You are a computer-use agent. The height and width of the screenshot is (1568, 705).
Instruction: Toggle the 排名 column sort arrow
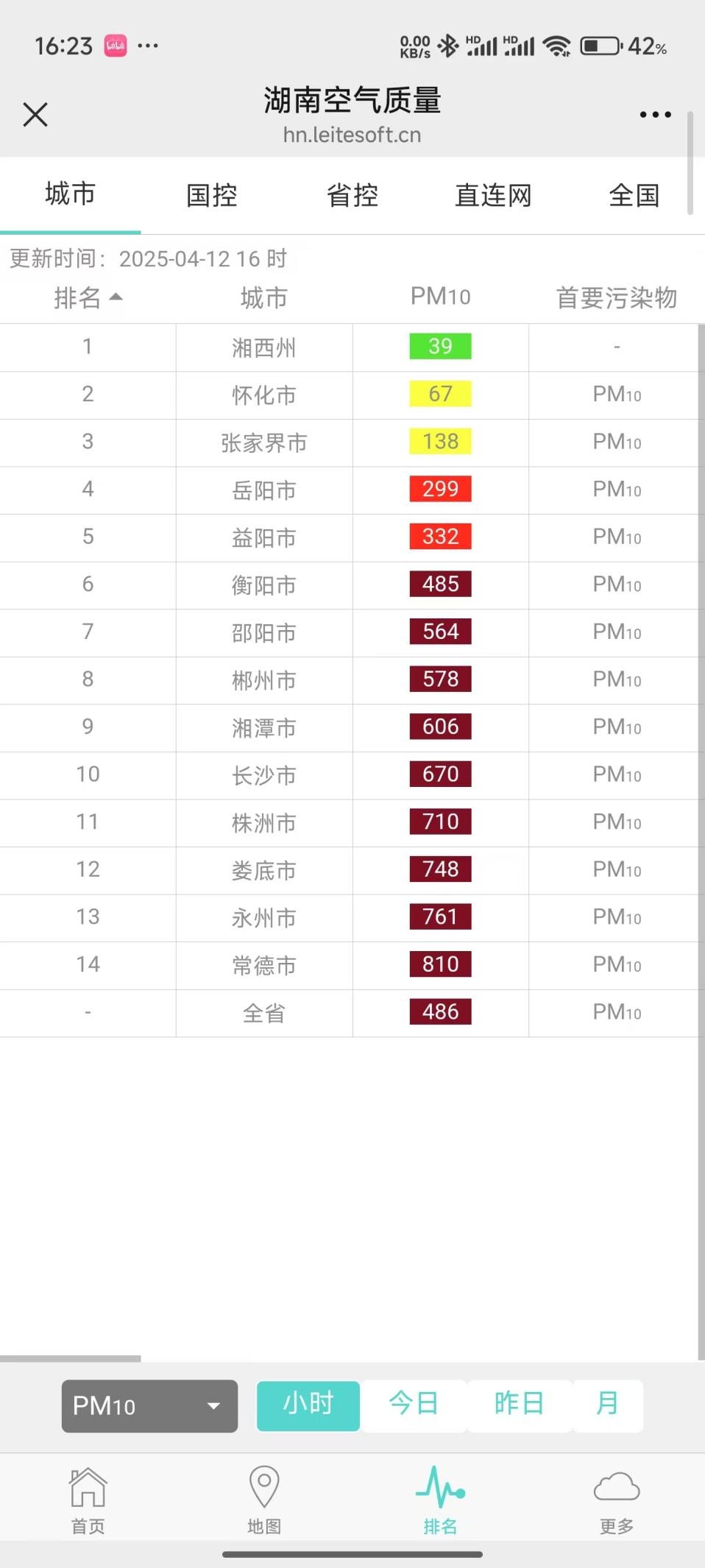(118, 297)
